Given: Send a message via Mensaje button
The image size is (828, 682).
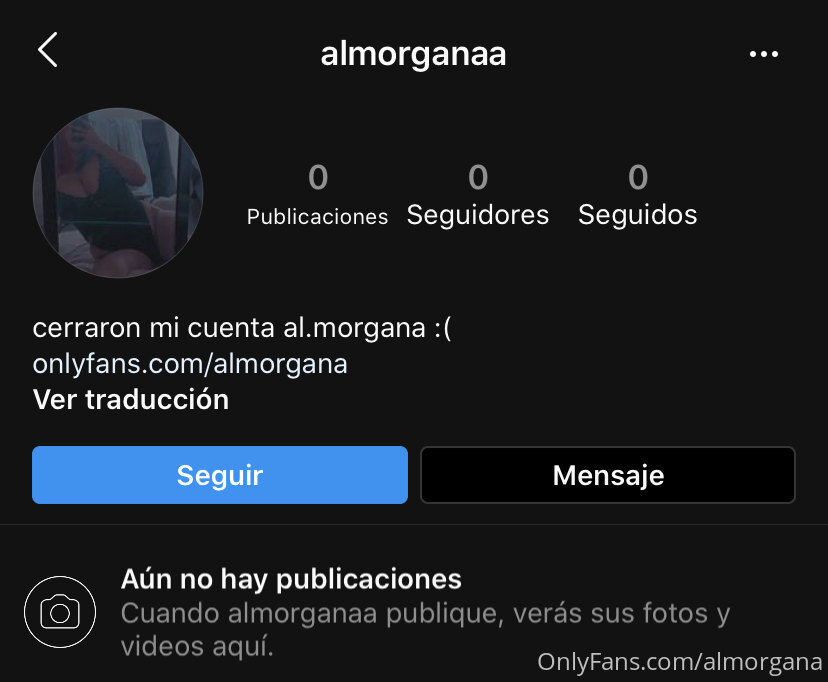Looking at the screenshot, I should [608, 475].
